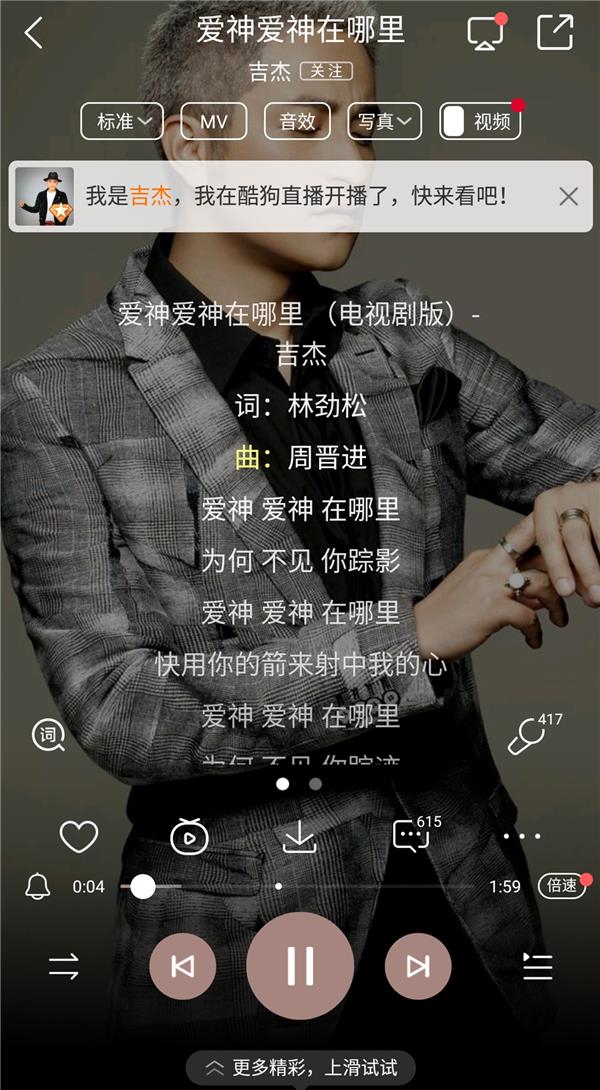
Task: Open lyric search icon
Action: click(x=48, y=736)
